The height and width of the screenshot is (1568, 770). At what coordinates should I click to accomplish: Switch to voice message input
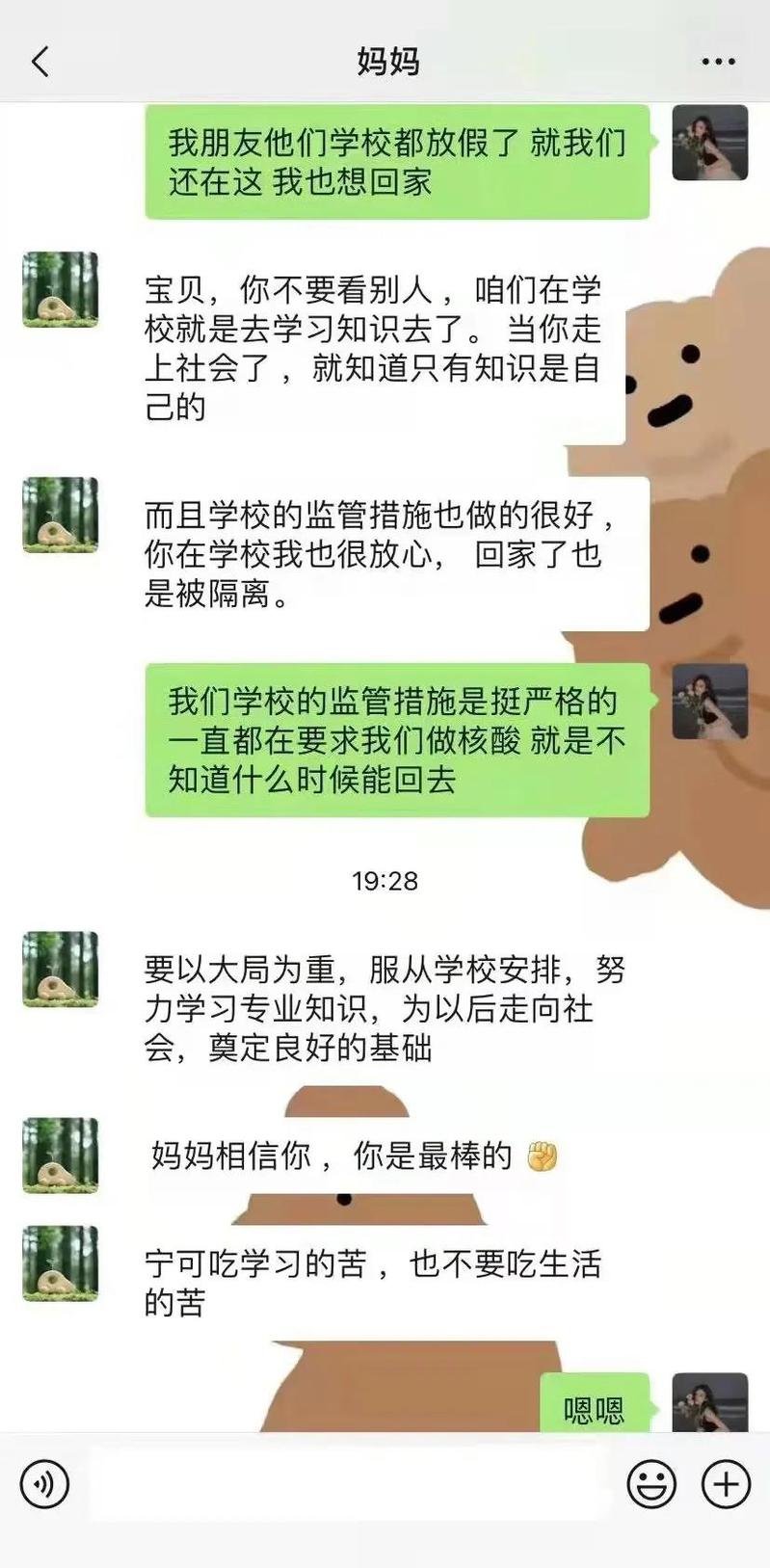[44, 1483]
